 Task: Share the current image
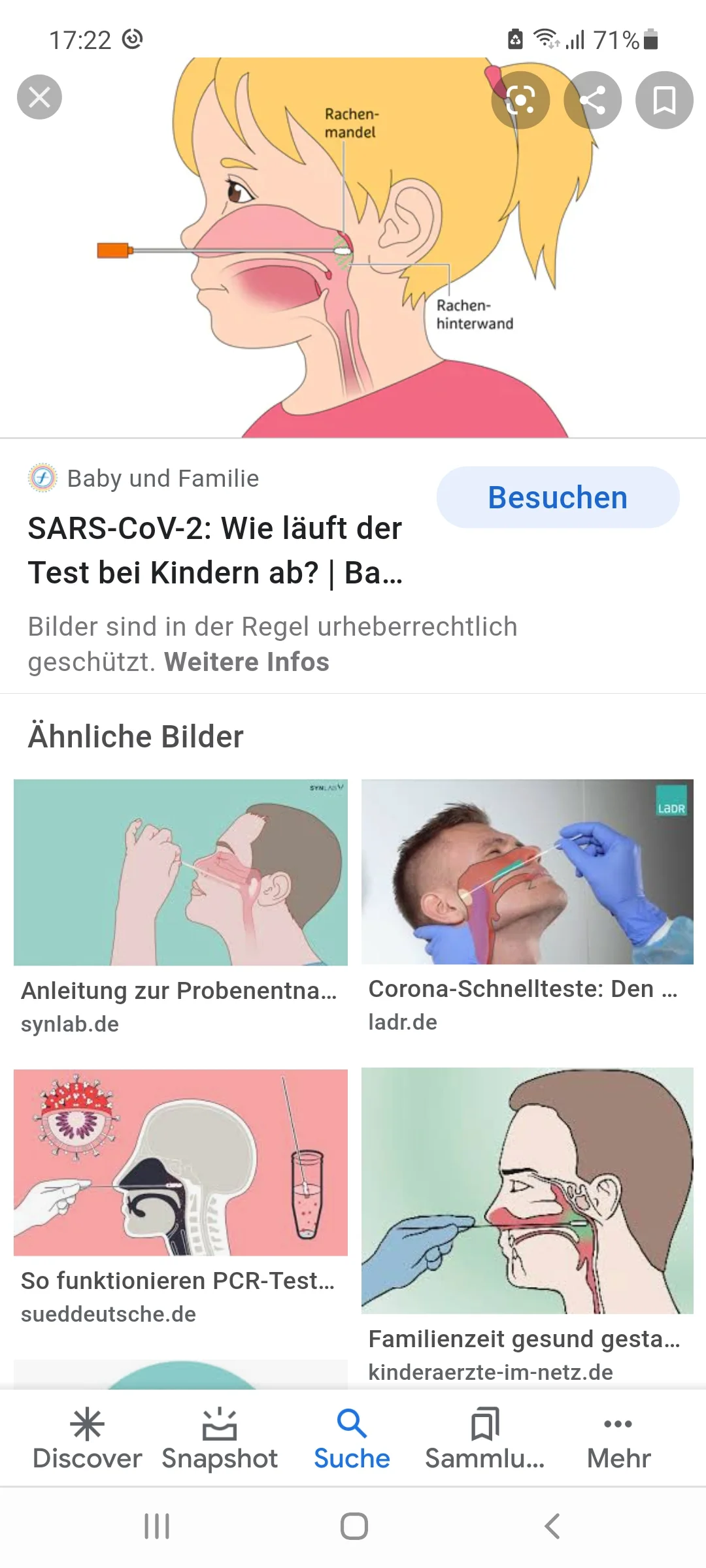593,100
